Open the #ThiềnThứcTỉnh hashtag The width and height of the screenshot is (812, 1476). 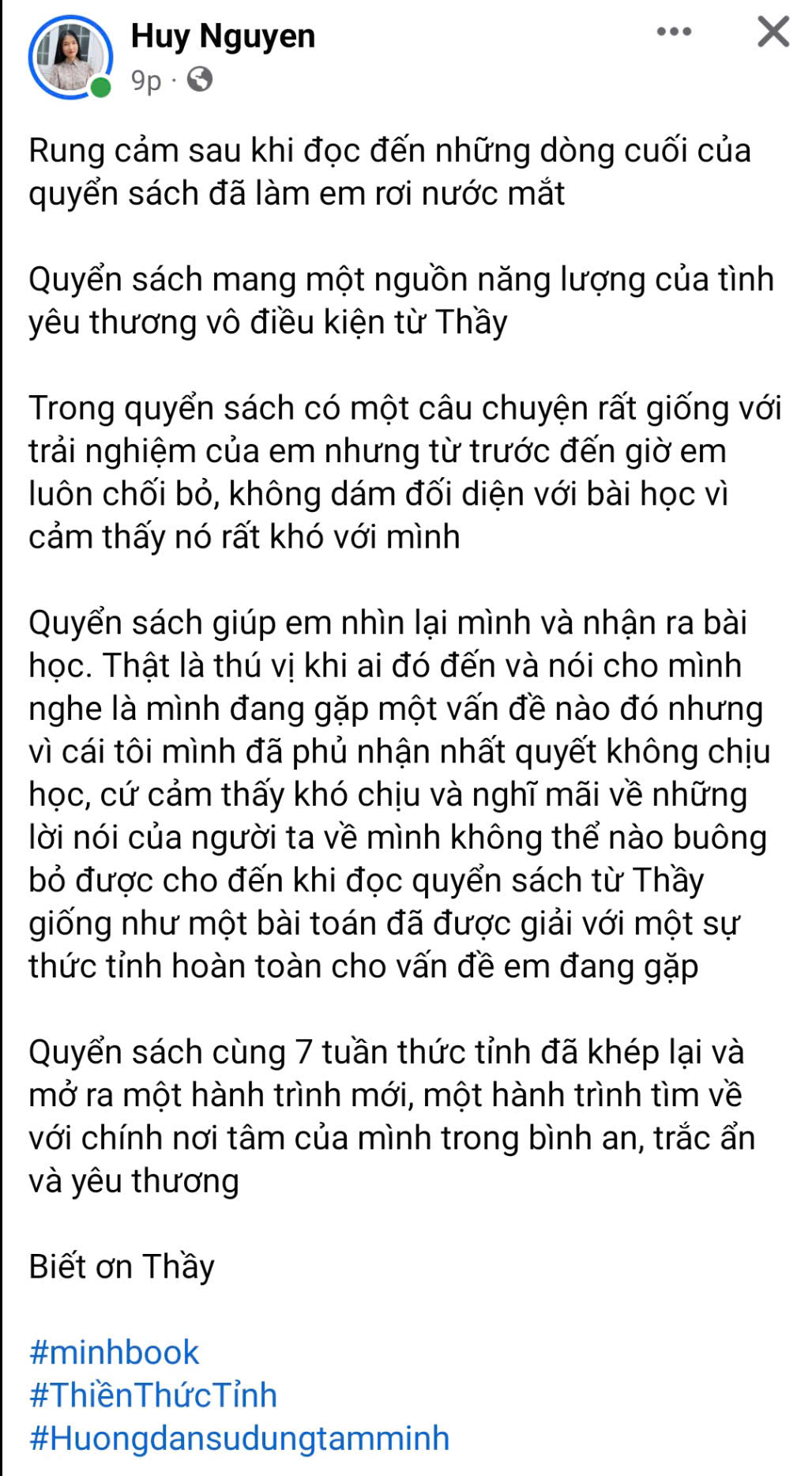pos(153,1395)
